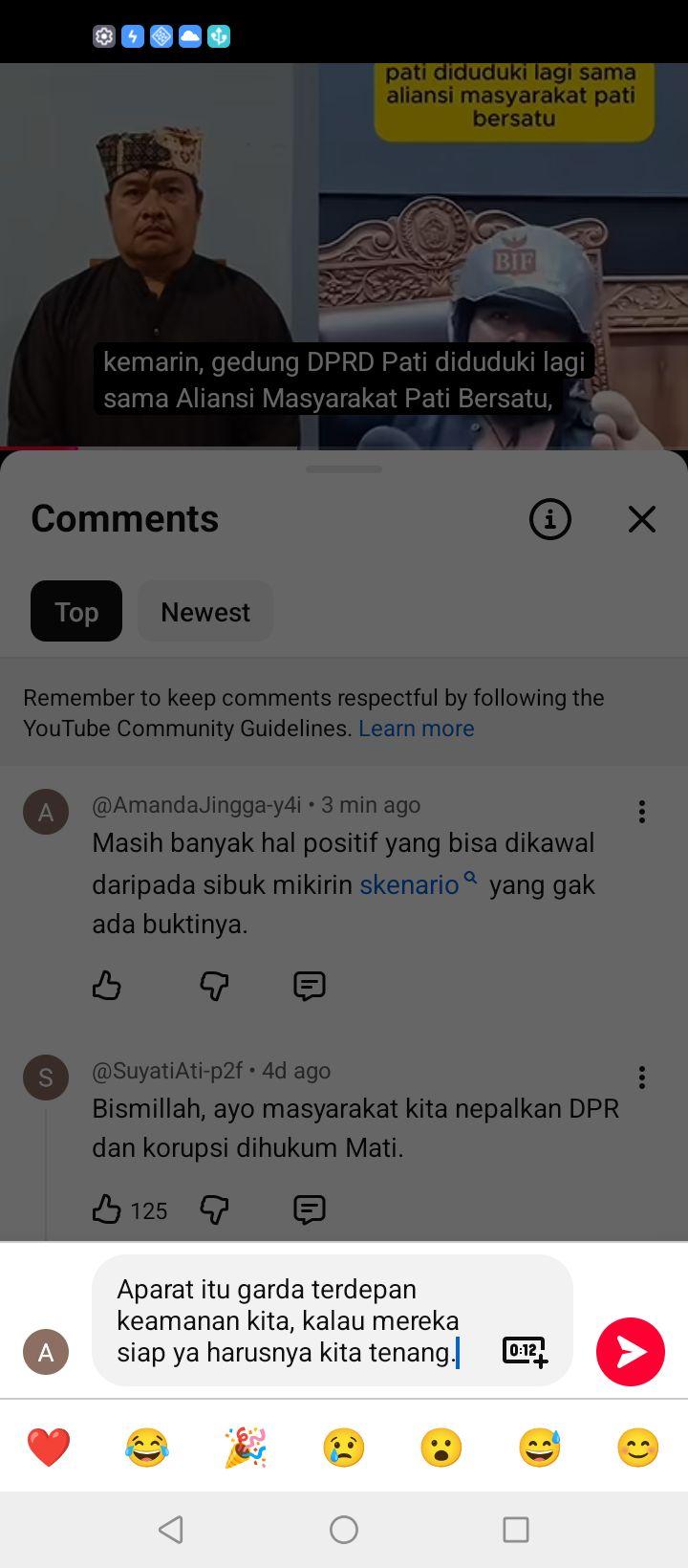Send the typed comment
Viewport: 688px width, 1568px height.
[631, 1351]
